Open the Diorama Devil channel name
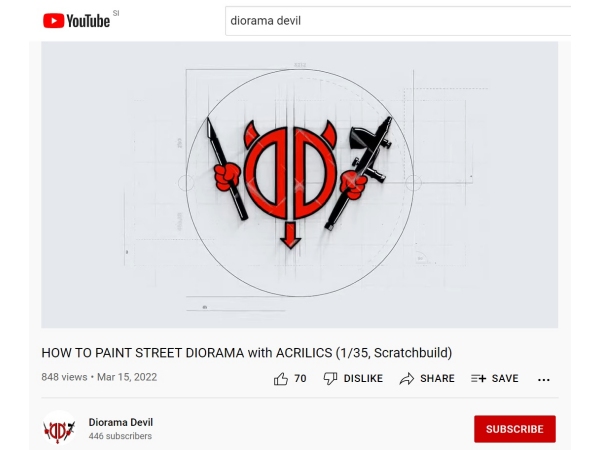 click(120, 422)
